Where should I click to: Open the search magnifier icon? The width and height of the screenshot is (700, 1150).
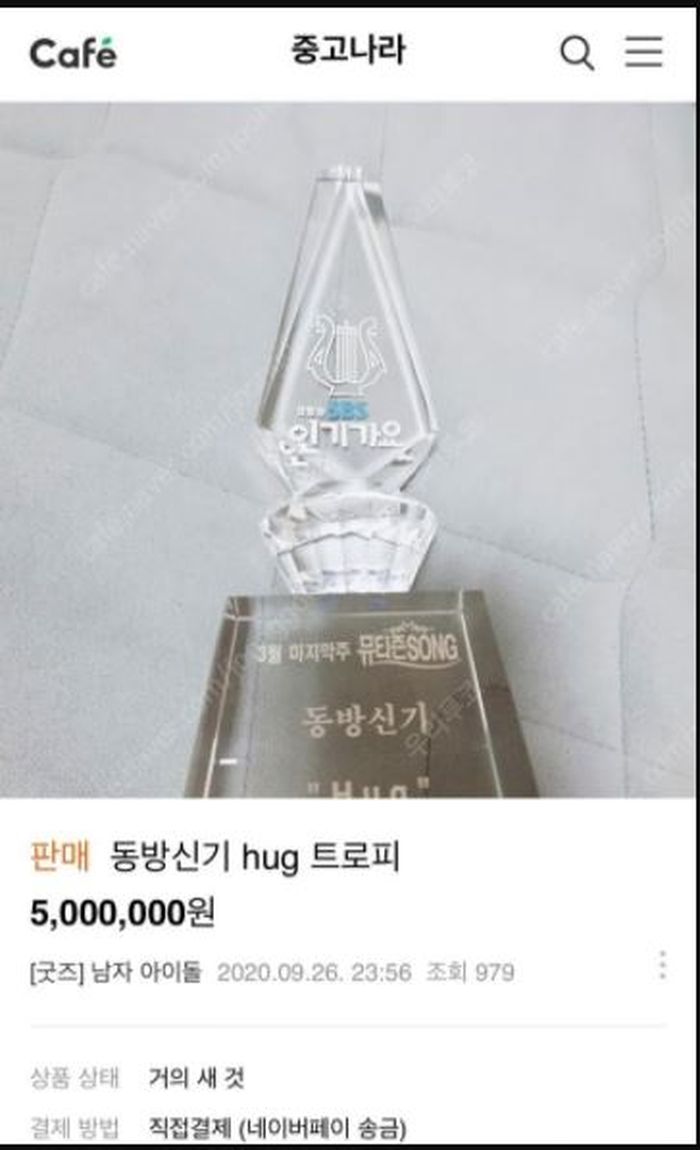[x=577, y=52]
